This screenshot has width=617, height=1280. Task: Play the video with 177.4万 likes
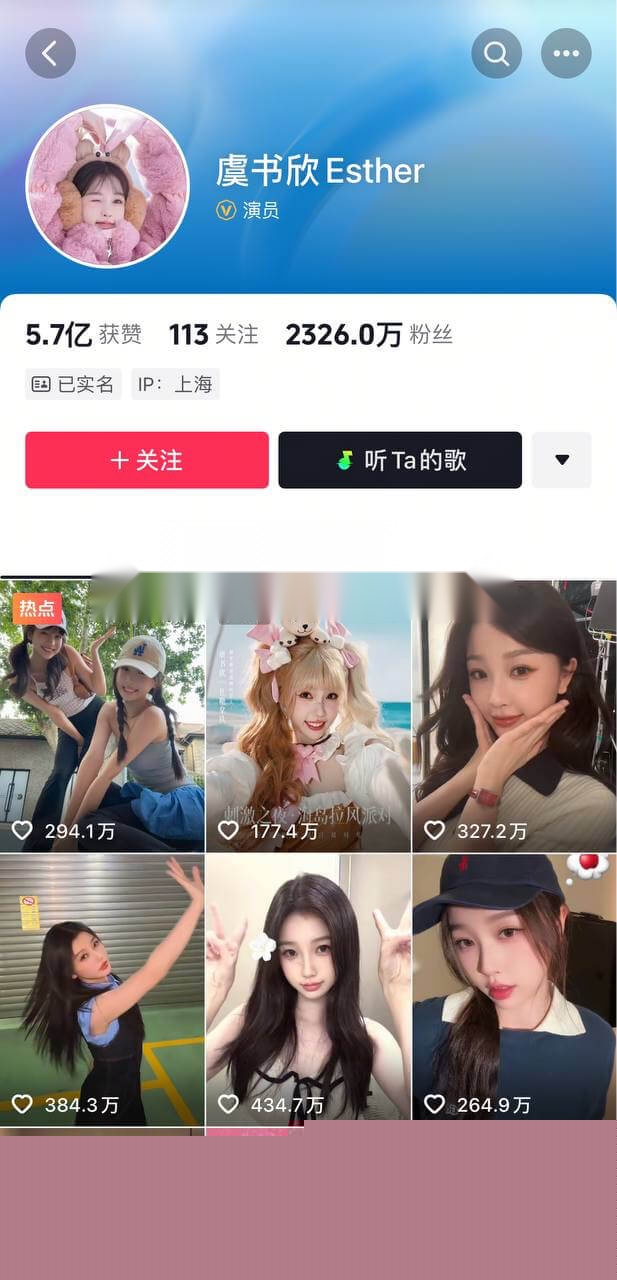click(x=308, y=715)
